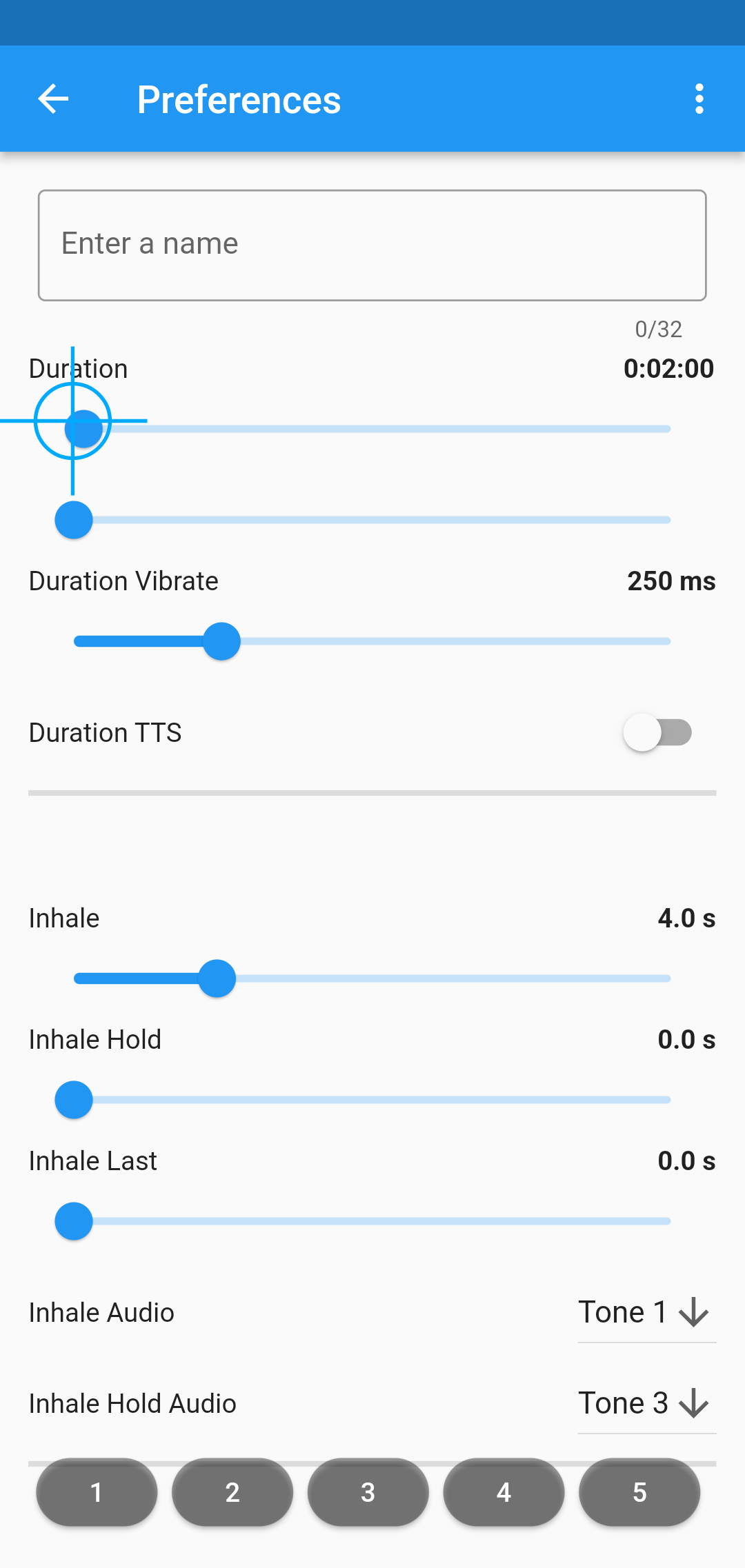The height and width of the screenshot is (1568, 745).
Task: Tap the Duration slider track
Action: point(372,429)
